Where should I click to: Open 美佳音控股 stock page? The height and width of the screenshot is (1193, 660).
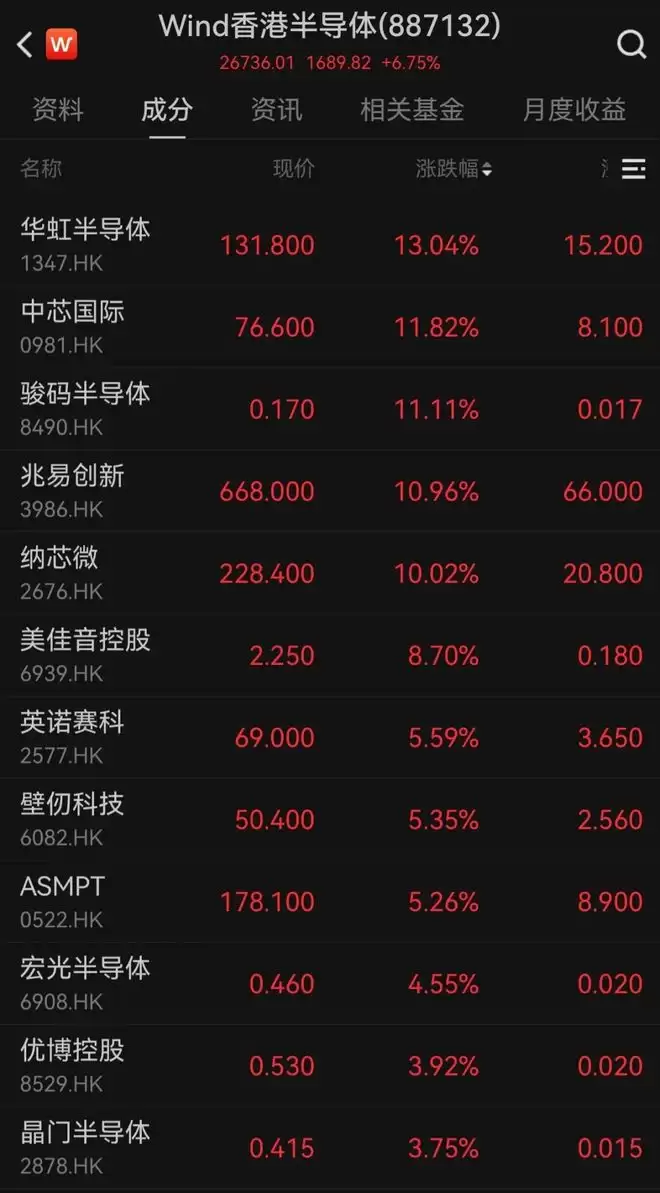tap(330, 656)
